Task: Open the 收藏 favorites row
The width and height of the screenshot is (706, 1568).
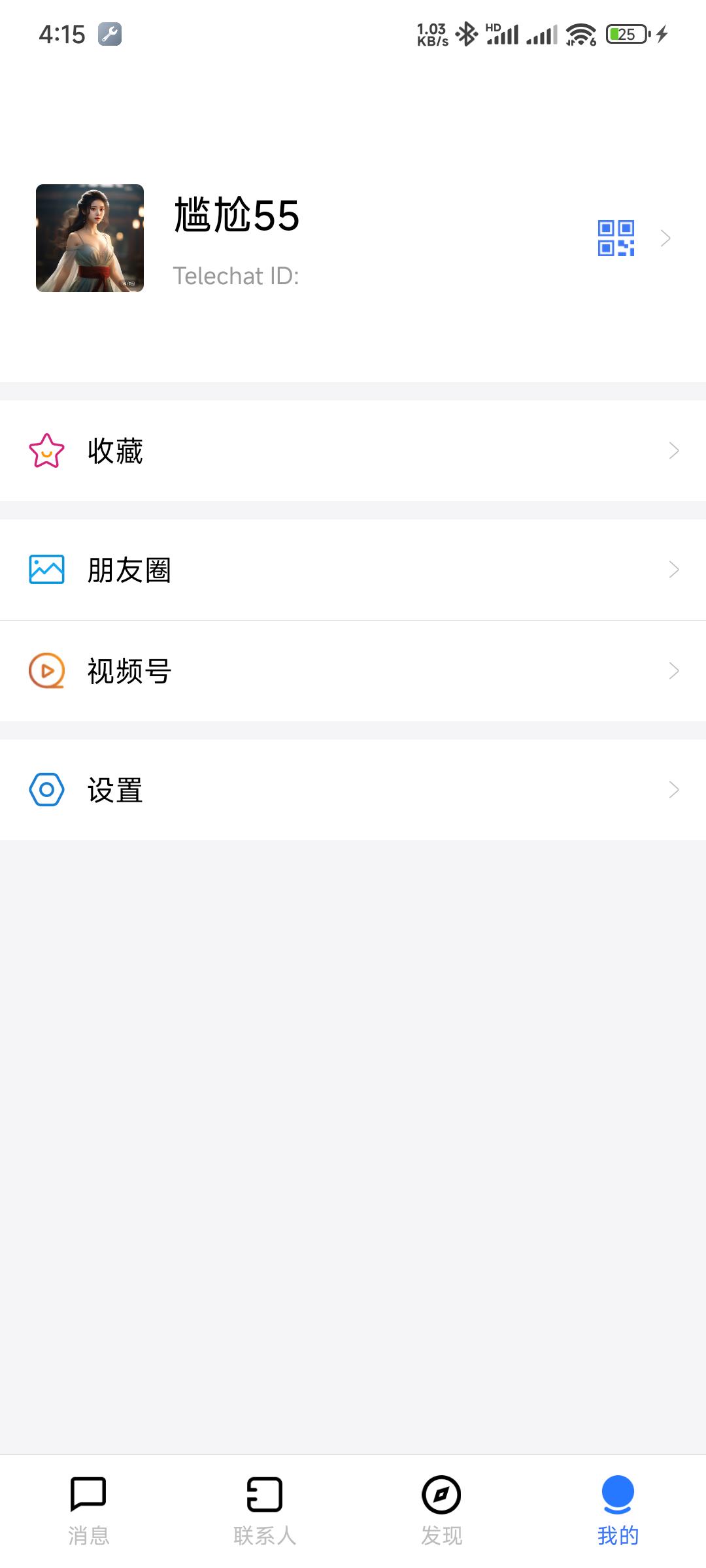Action: click(353, 451)
